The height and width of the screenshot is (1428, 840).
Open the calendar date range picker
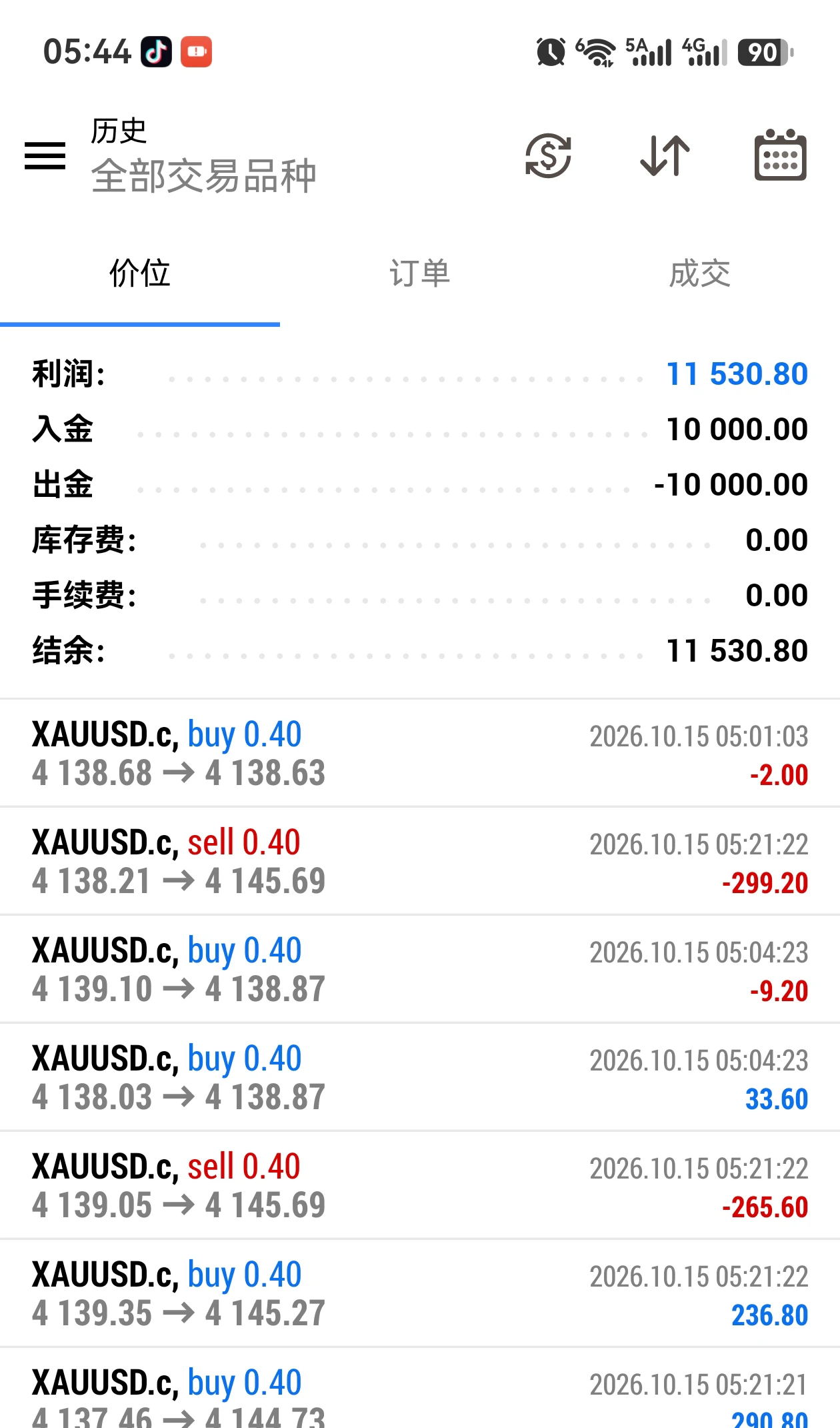(x=780, y=155)
